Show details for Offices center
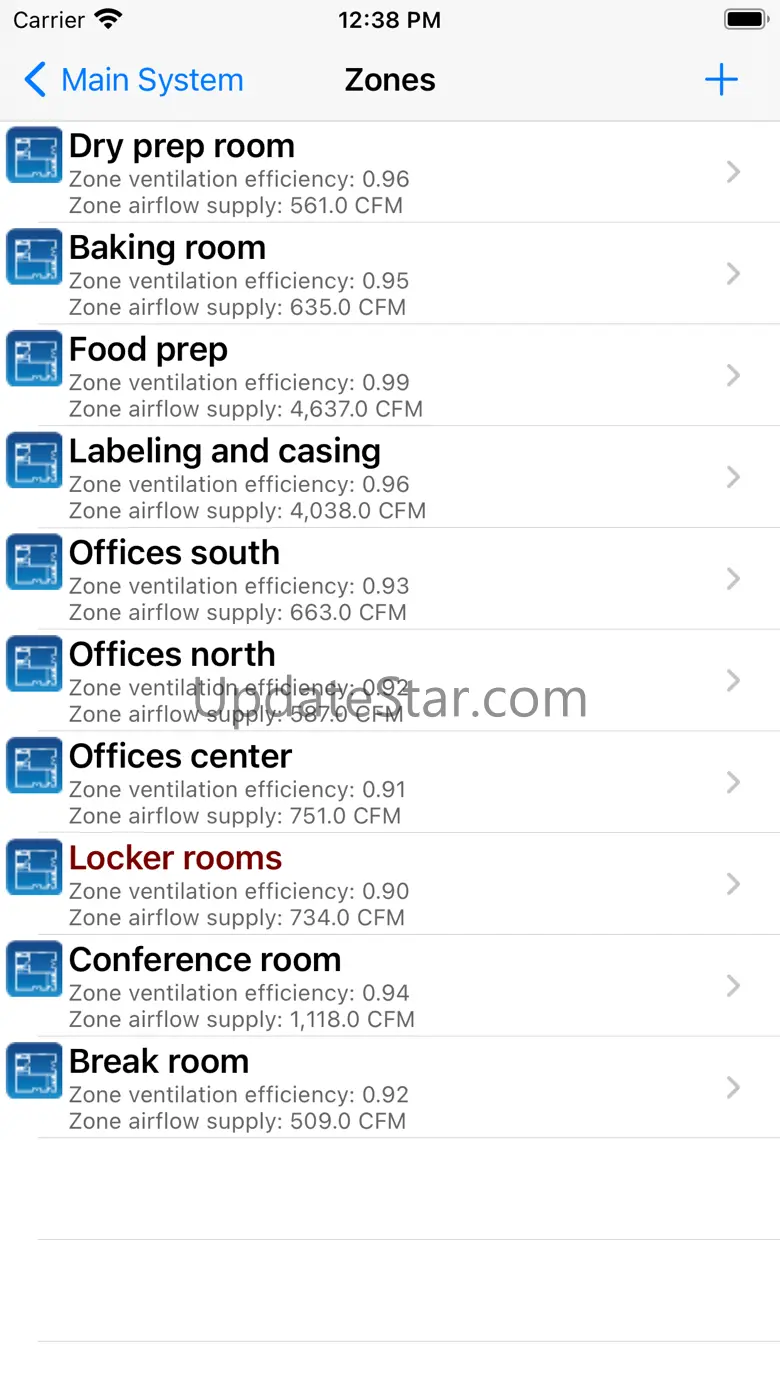This screenshot has width=780, height=1387. 390,783
